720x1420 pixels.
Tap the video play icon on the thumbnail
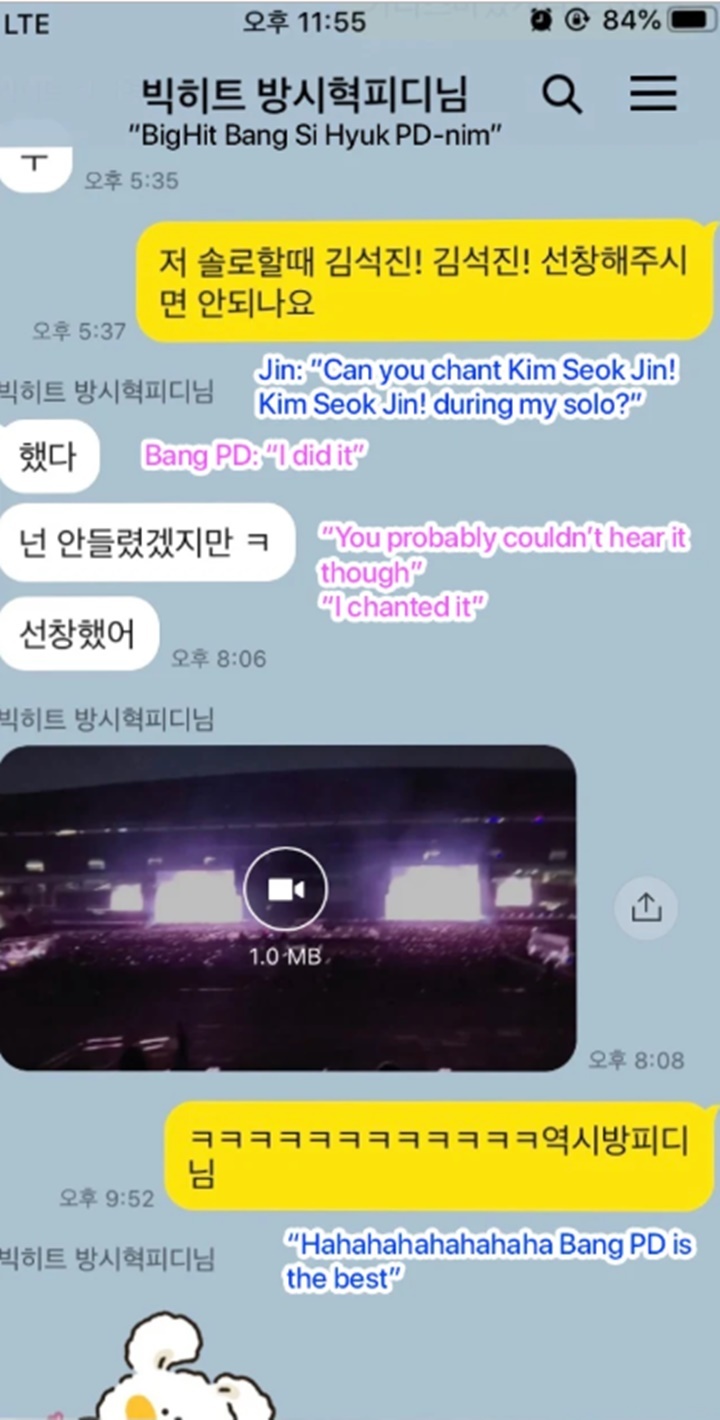click(x=287, y=887)
